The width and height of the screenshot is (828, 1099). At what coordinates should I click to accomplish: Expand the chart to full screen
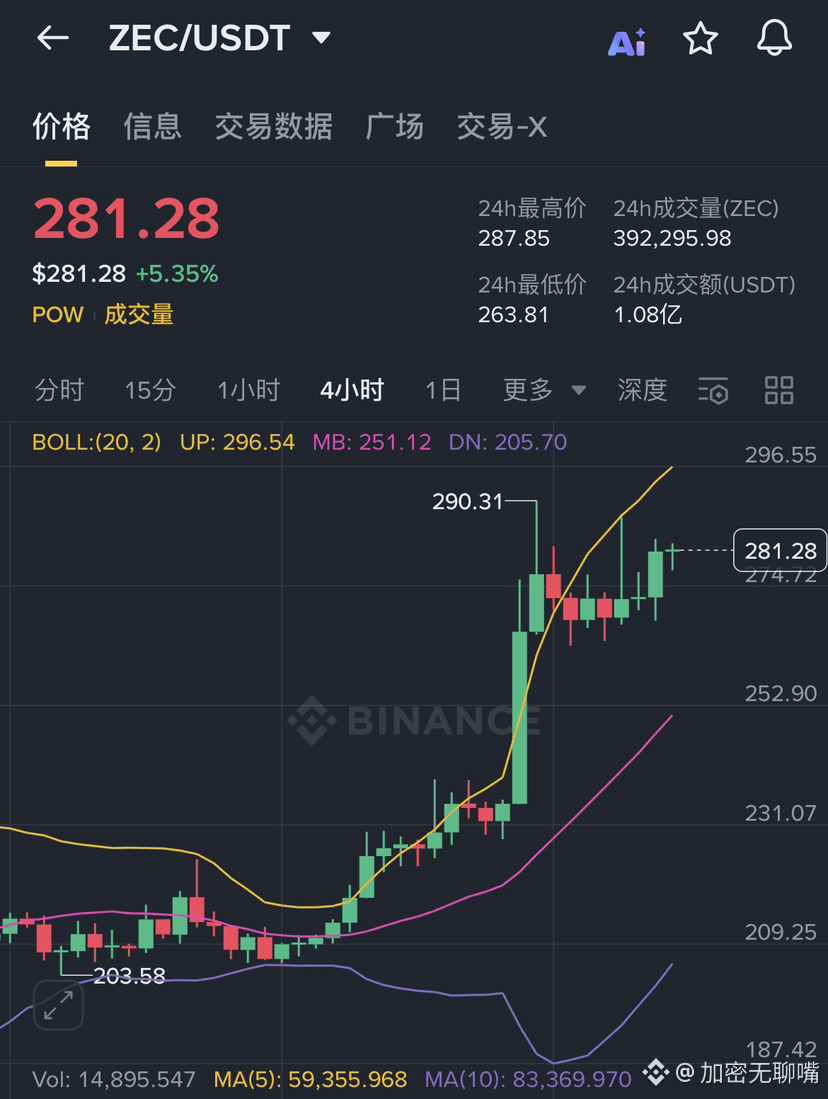tap(58, 1005)
